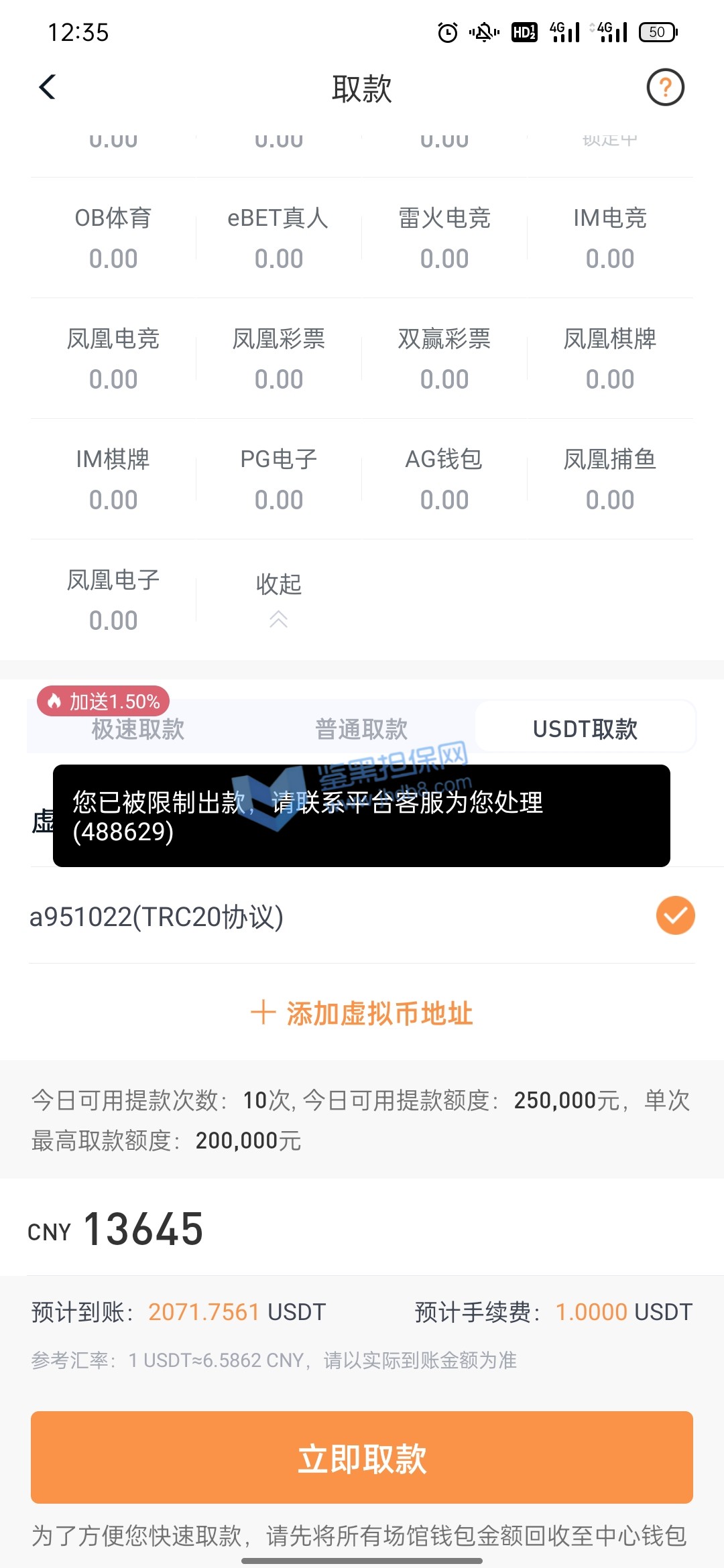Tap 添加虚拟币地址 to add an address
The height and width of the screenshot is (1568, 724).
coord(362,1013)
